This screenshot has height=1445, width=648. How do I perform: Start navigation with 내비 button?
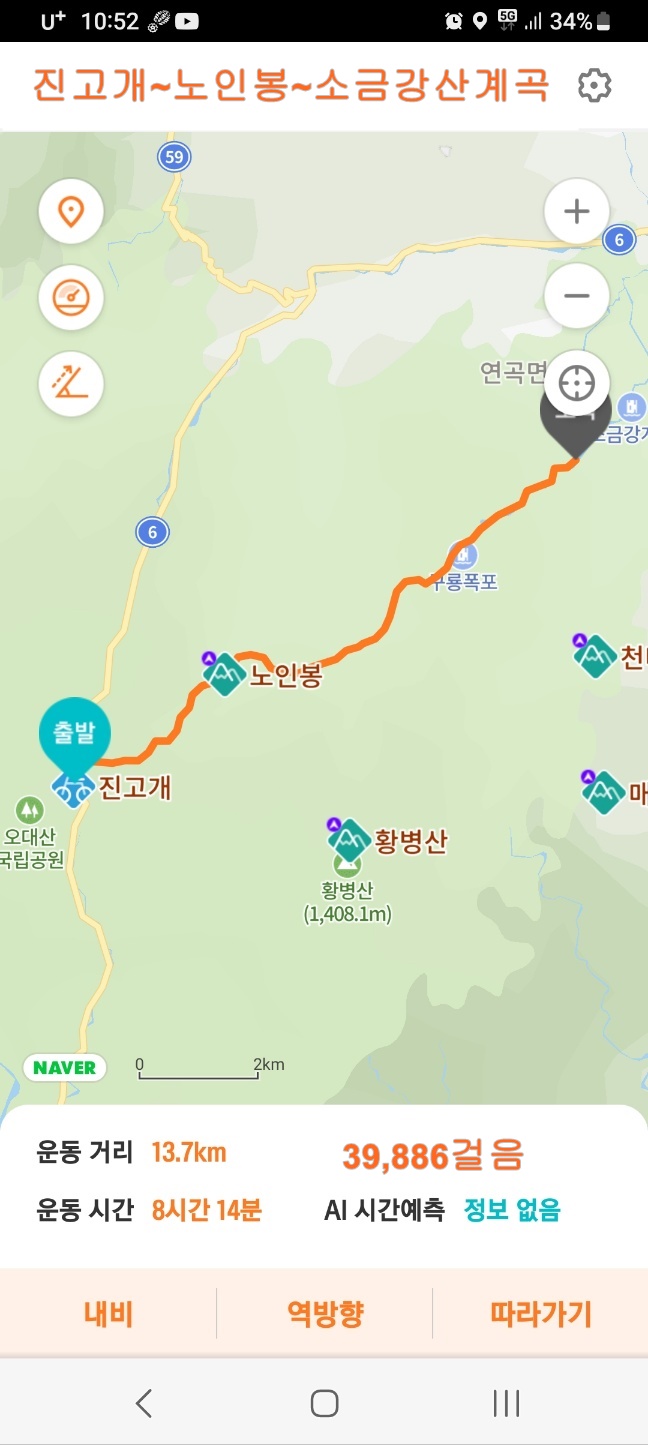(108, 1313)
